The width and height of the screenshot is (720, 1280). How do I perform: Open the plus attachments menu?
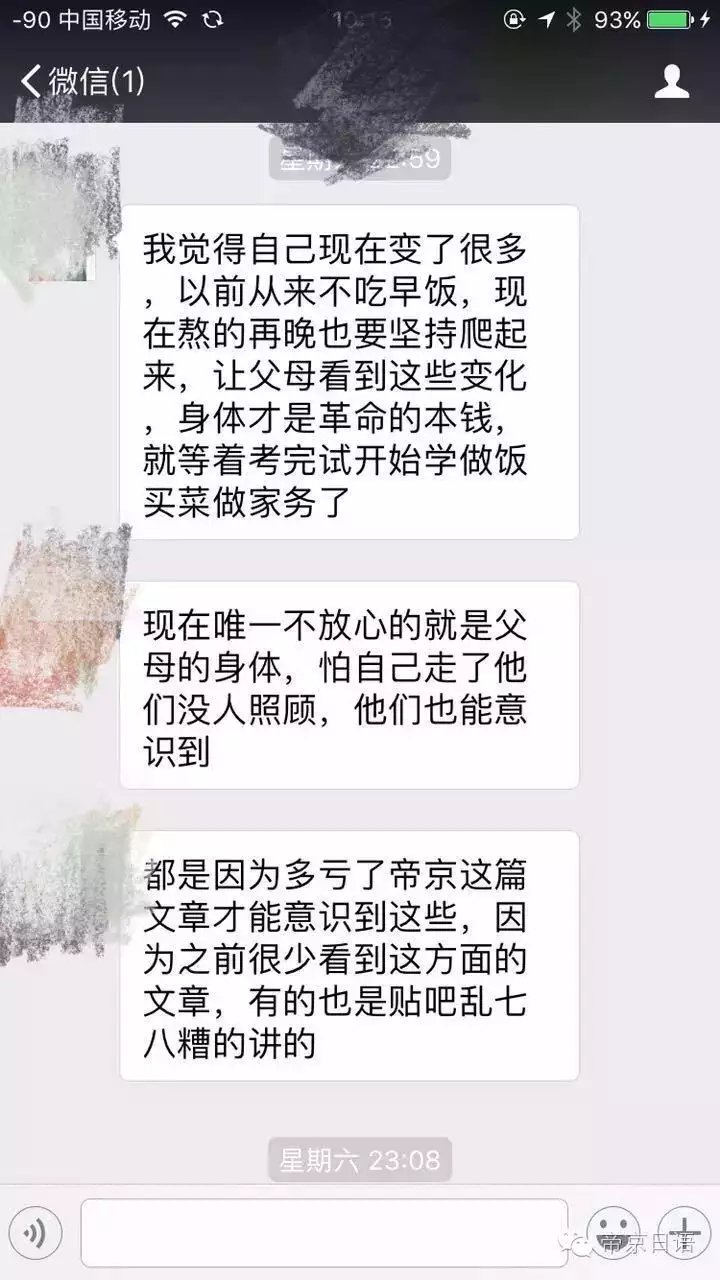tap(684, 1231)
